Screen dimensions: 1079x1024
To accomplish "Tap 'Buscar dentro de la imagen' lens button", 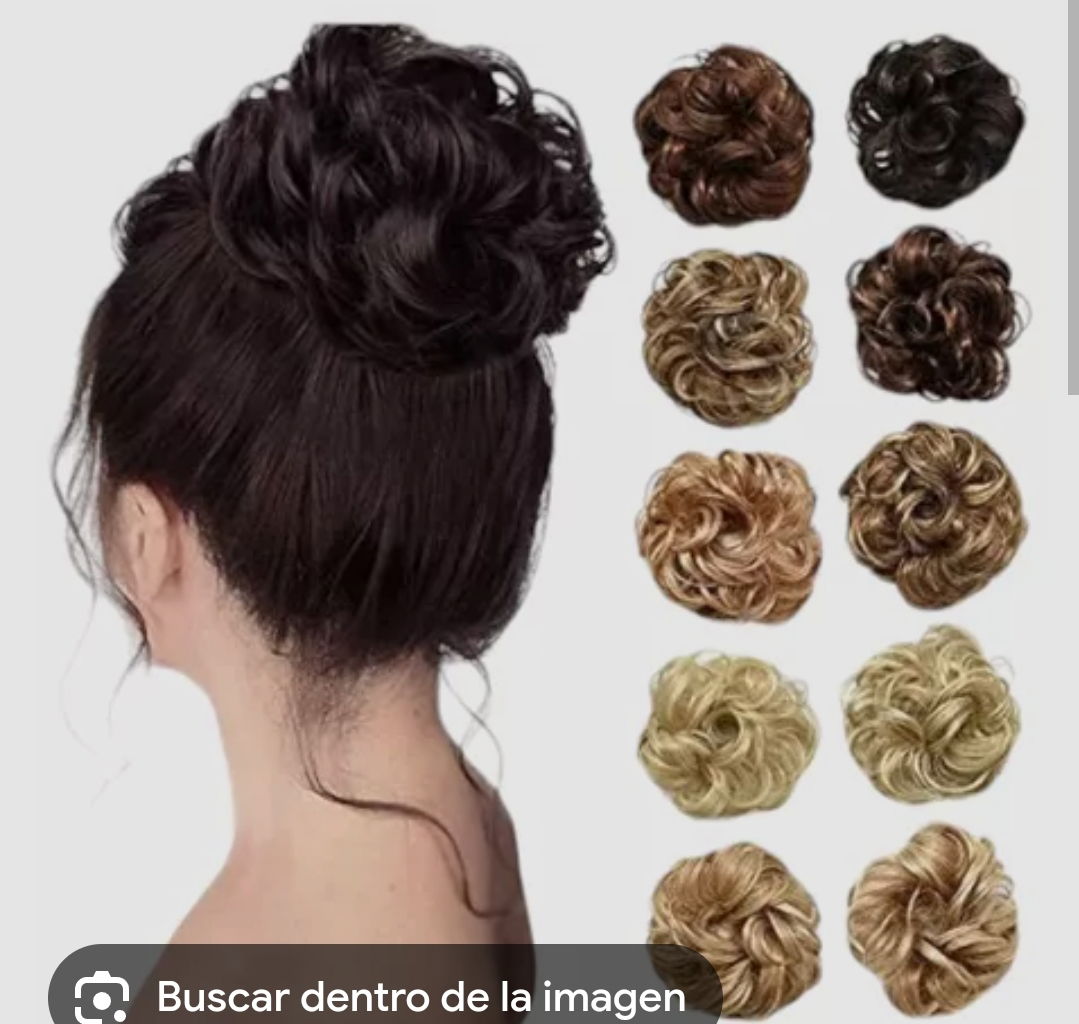I will click(385, 995).
